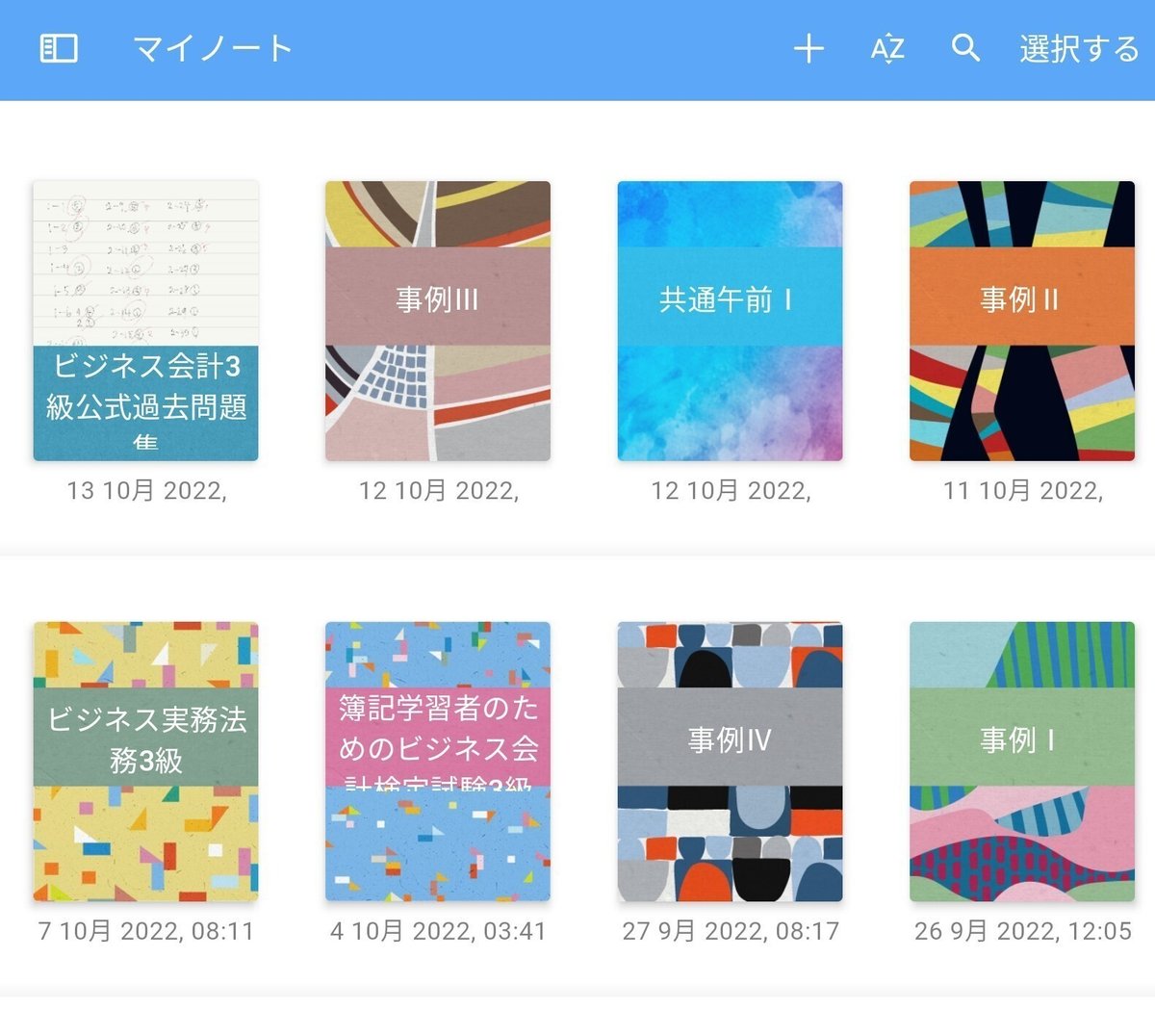Add a new note with plus icon
The height and width of the screenshot is (1036, 1155).
pos(808,48)
